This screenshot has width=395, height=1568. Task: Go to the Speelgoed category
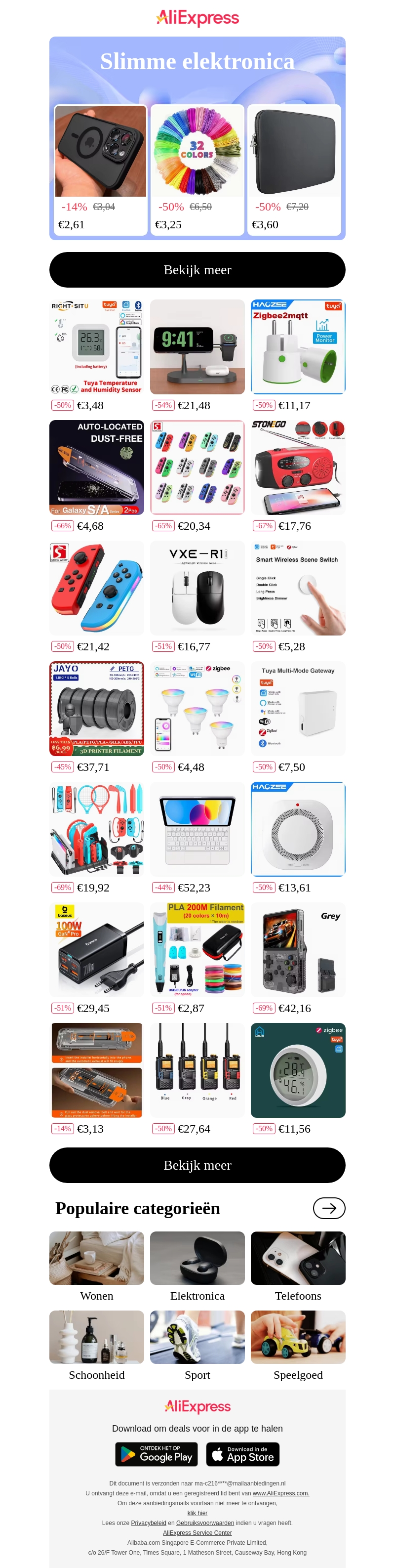pyautogui.click(x=298, y=1345)
